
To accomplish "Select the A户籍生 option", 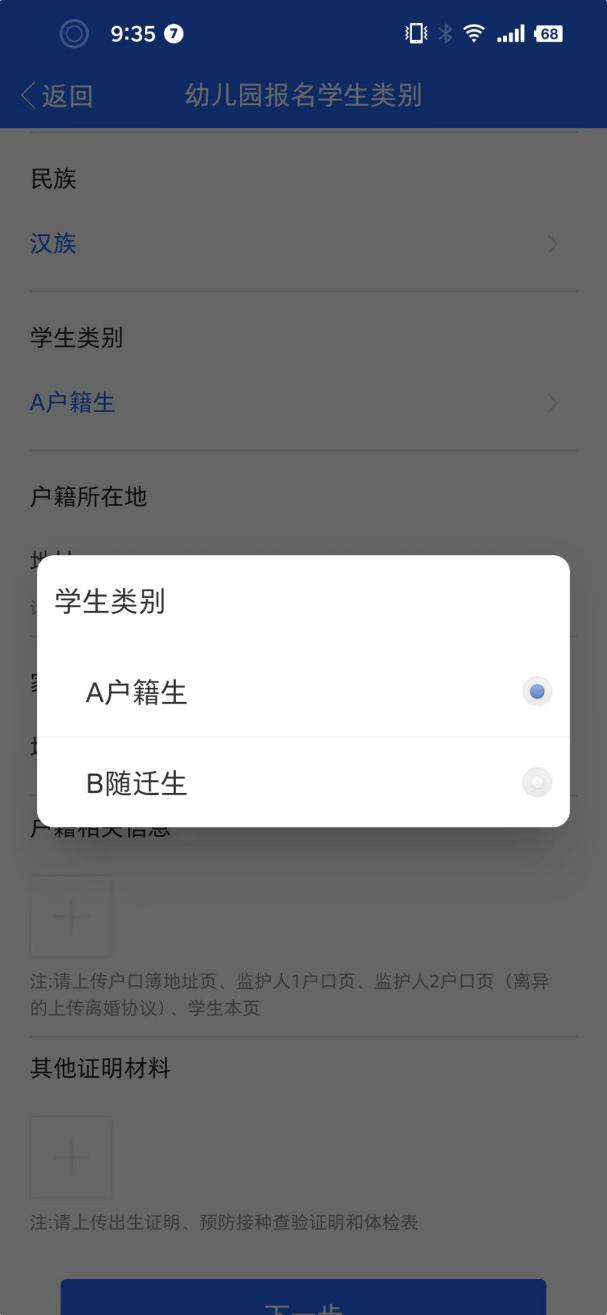I will click(303, 692).
